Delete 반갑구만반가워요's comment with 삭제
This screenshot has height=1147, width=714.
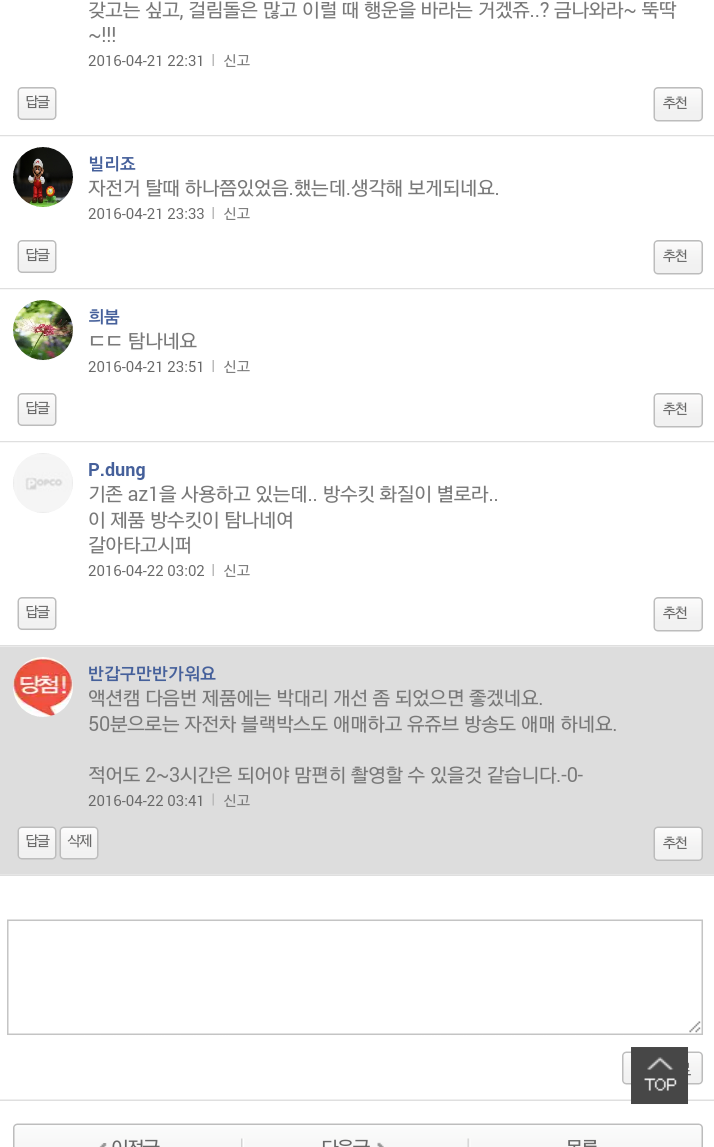pos(79,843)
